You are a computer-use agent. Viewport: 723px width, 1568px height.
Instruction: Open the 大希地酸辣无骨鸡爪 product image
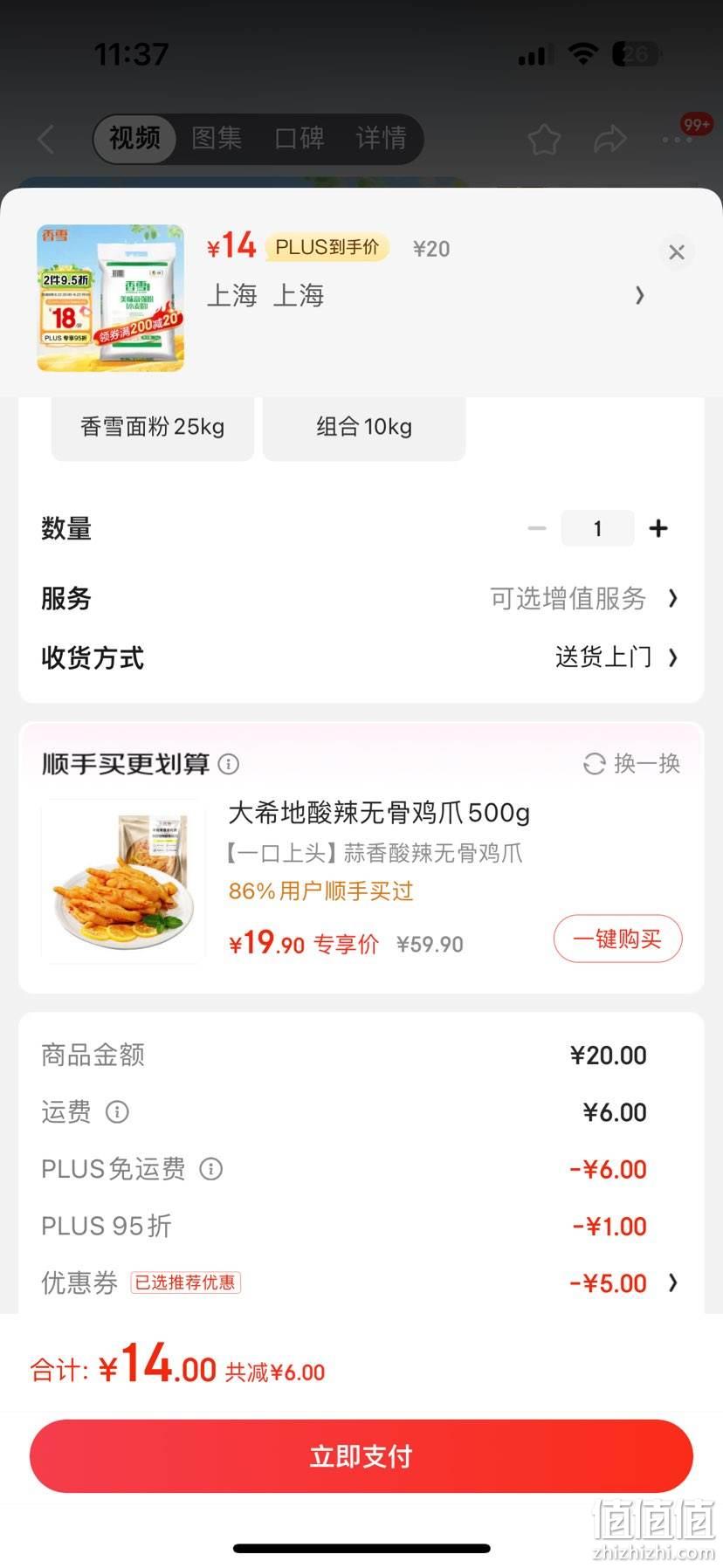coord(123,881)
